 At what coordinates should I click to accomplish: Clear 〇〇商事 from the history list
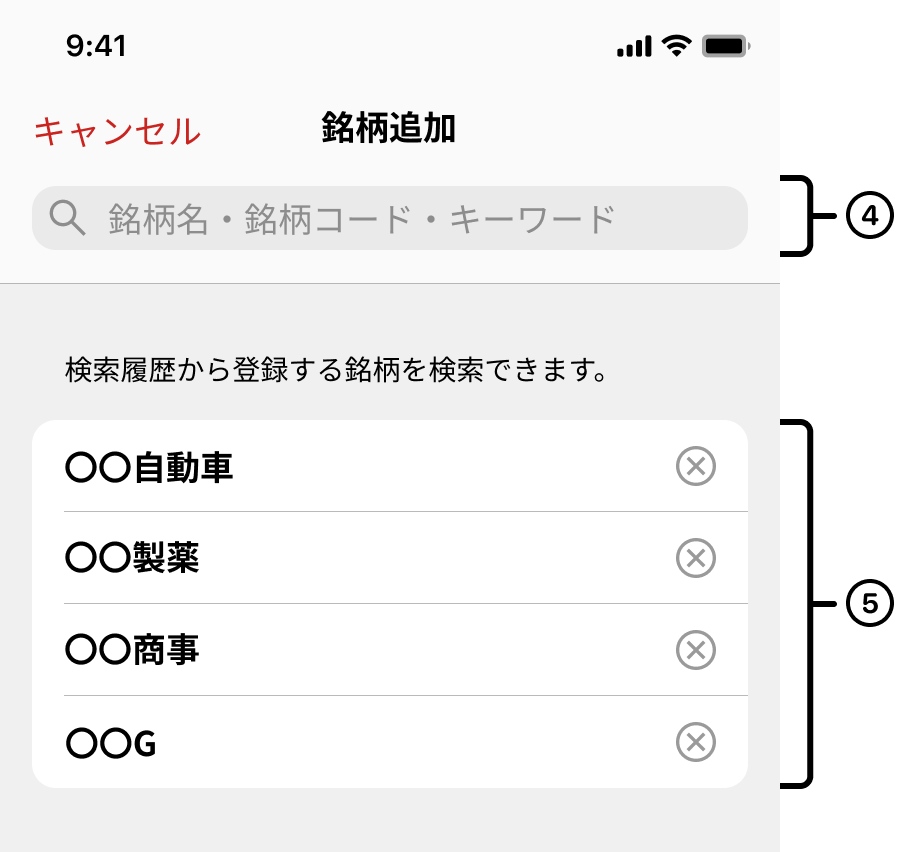point(696,650)
